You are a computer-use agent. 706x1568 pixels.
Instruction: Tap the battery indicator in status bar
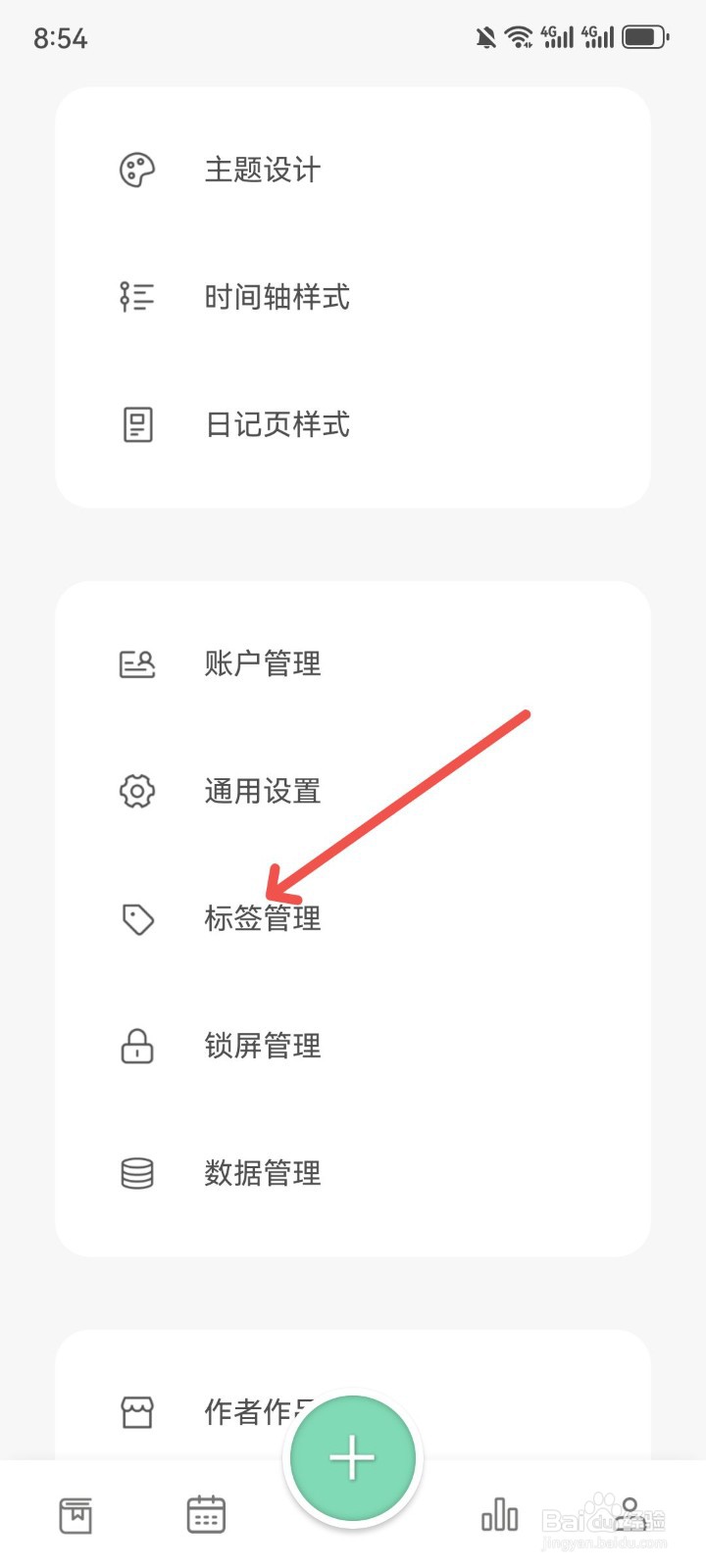(x=644, y=37)
